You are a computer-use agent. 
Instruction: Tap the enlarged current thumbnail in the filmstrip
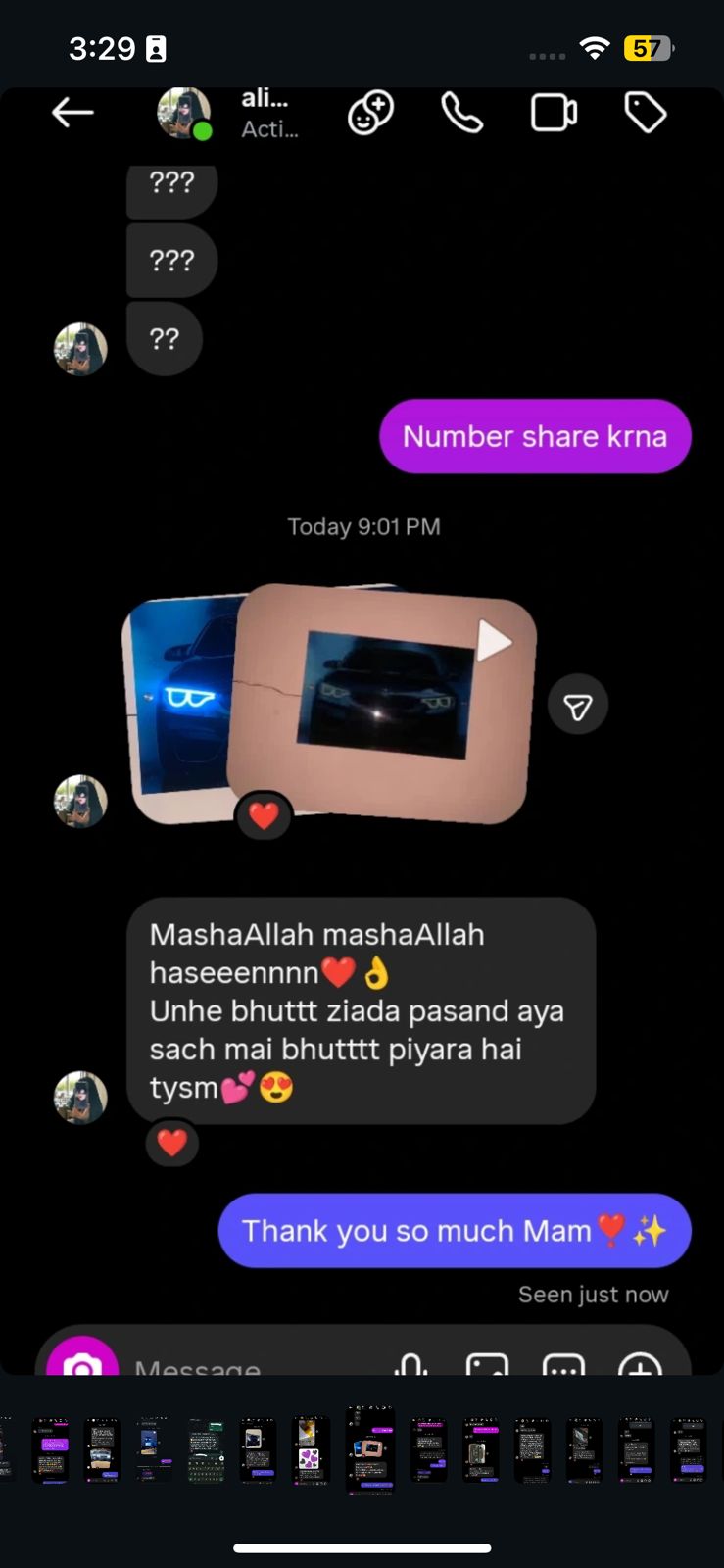(369, 1449)
